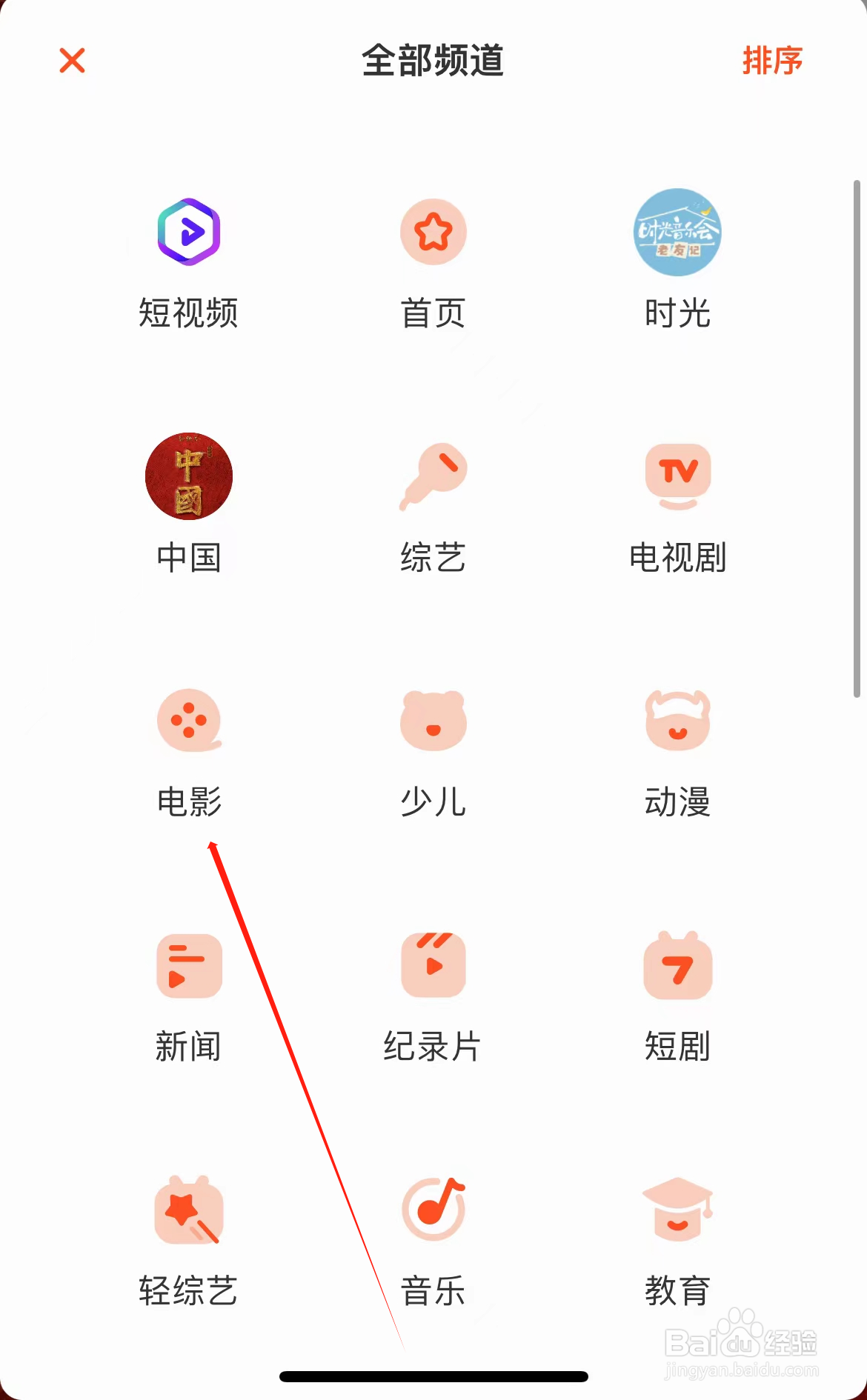
Task: Tap the 排序 sorting button
Action: pyautogui.click(x=772, y=62)
